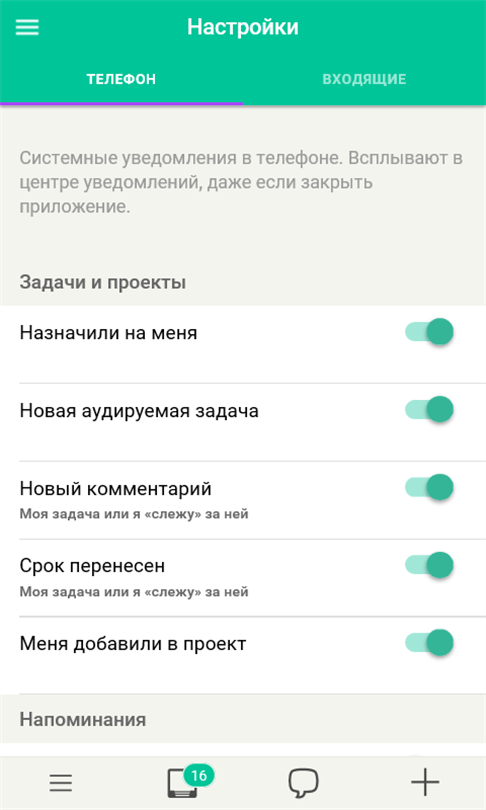The height and width of the screenshot is (810, 486).
Task: Open the chat bubble in bottom bar
Action: pyautogui.click(x=303, y=783)
